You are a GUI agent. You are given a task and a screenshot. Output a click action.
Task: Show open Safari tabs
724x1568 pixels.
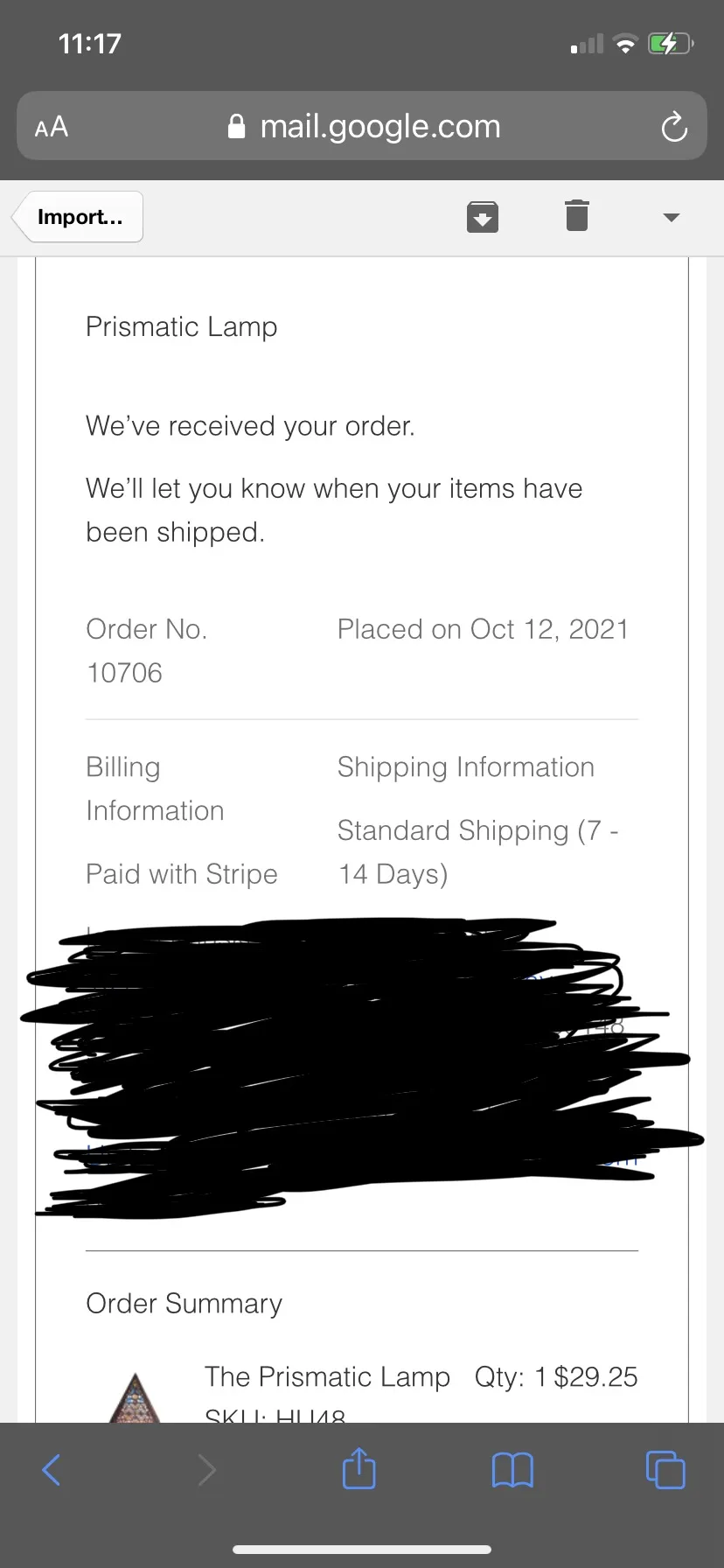pos(665,1469)
